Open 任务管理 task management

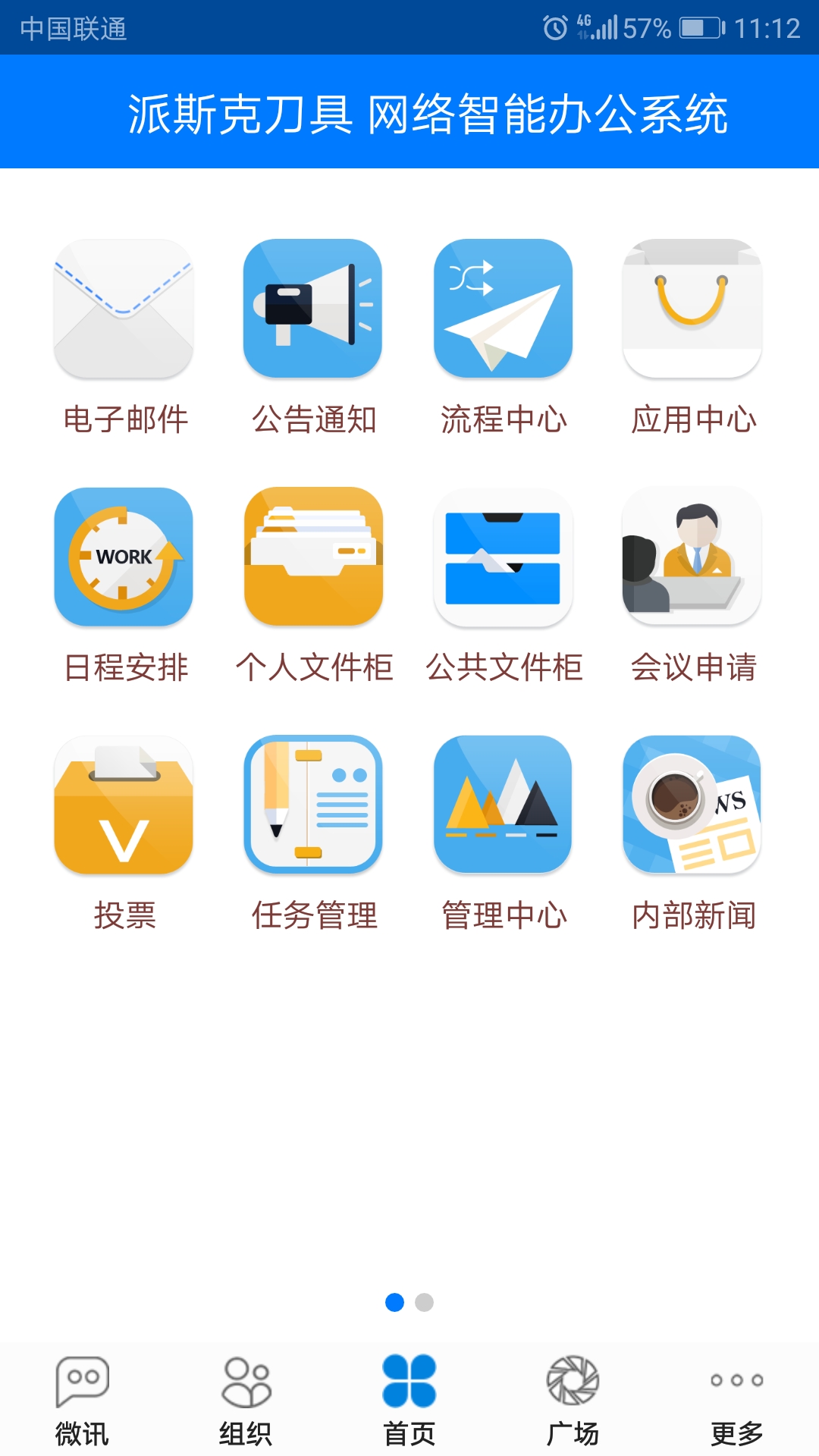[x=312, y=805]
